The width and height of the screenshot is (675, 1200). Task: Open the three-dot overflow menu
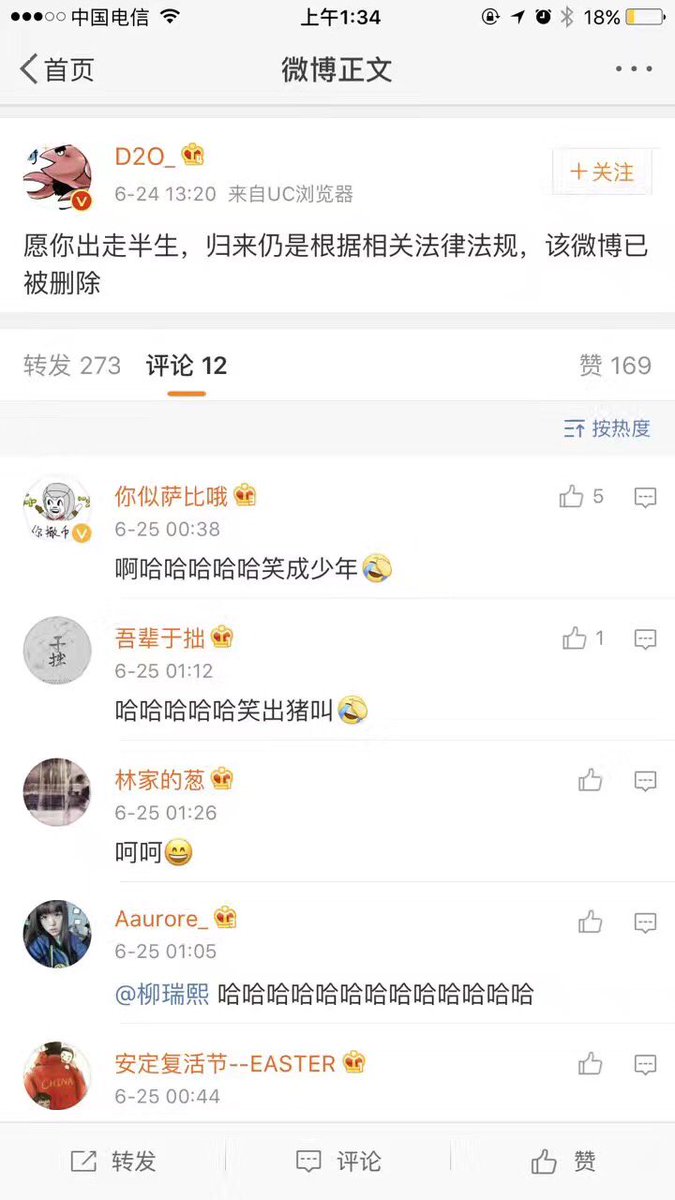pos(633,70)
